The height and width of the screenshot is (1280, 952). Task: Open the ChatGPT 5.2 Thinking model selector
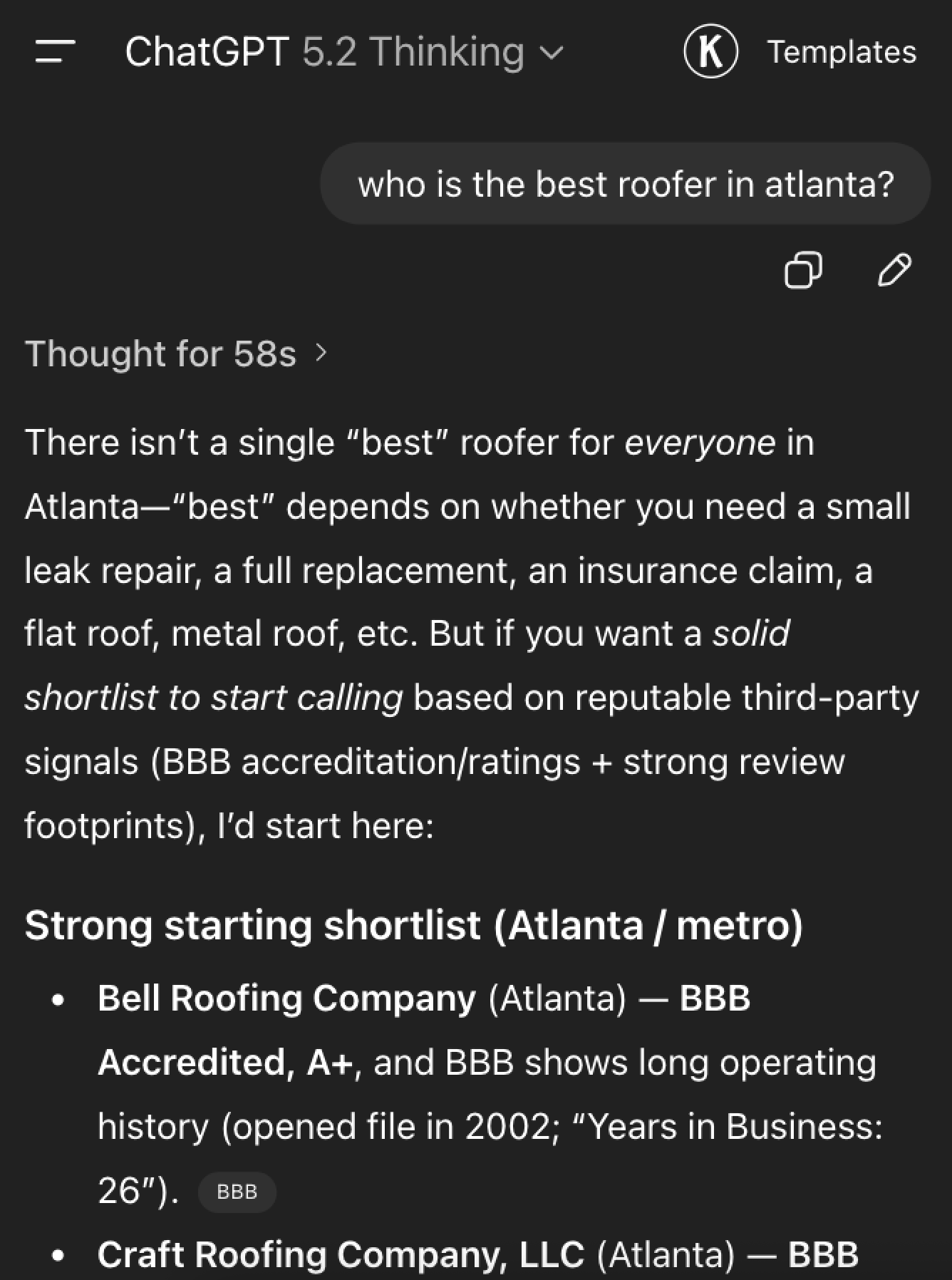coord(344,52)
